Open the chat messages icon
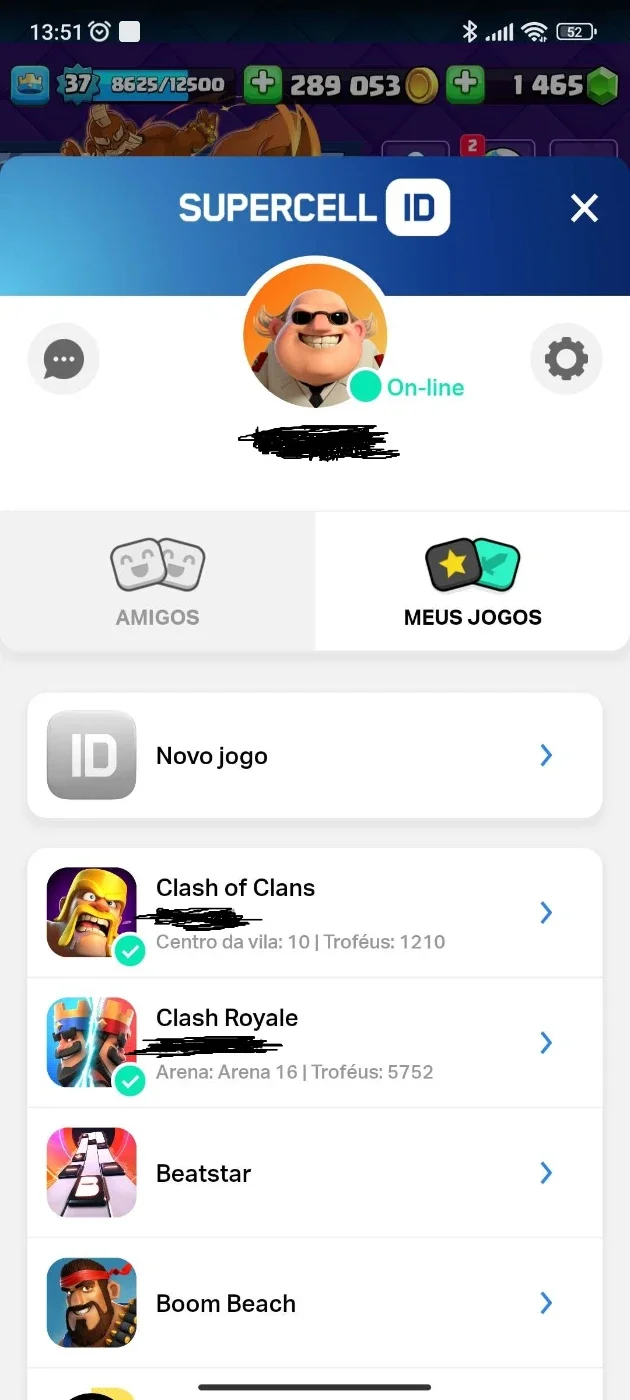Image resolution: width=630 pixels, height=1400 pixels. 64,358
